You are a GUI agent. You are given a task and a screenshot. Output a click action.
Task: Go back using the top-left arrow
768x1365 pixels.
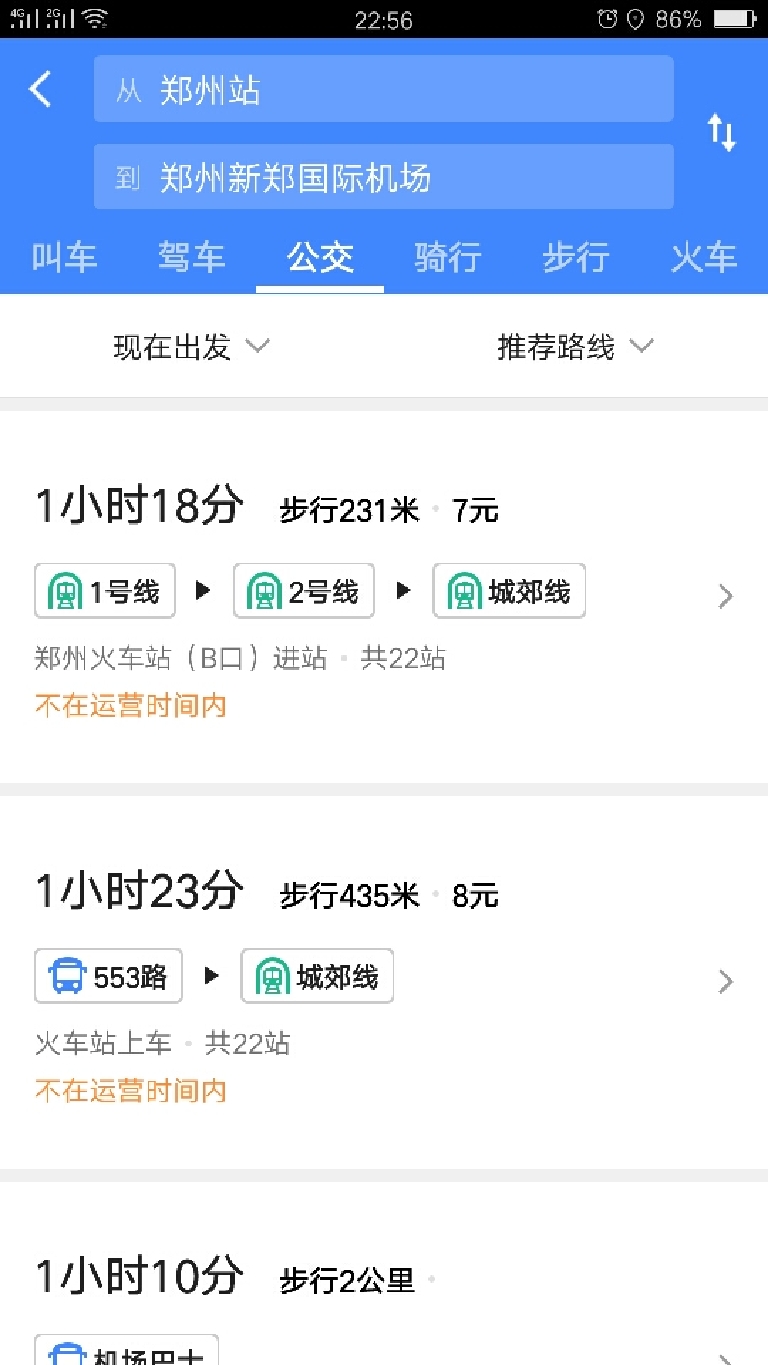click(40, 89)
